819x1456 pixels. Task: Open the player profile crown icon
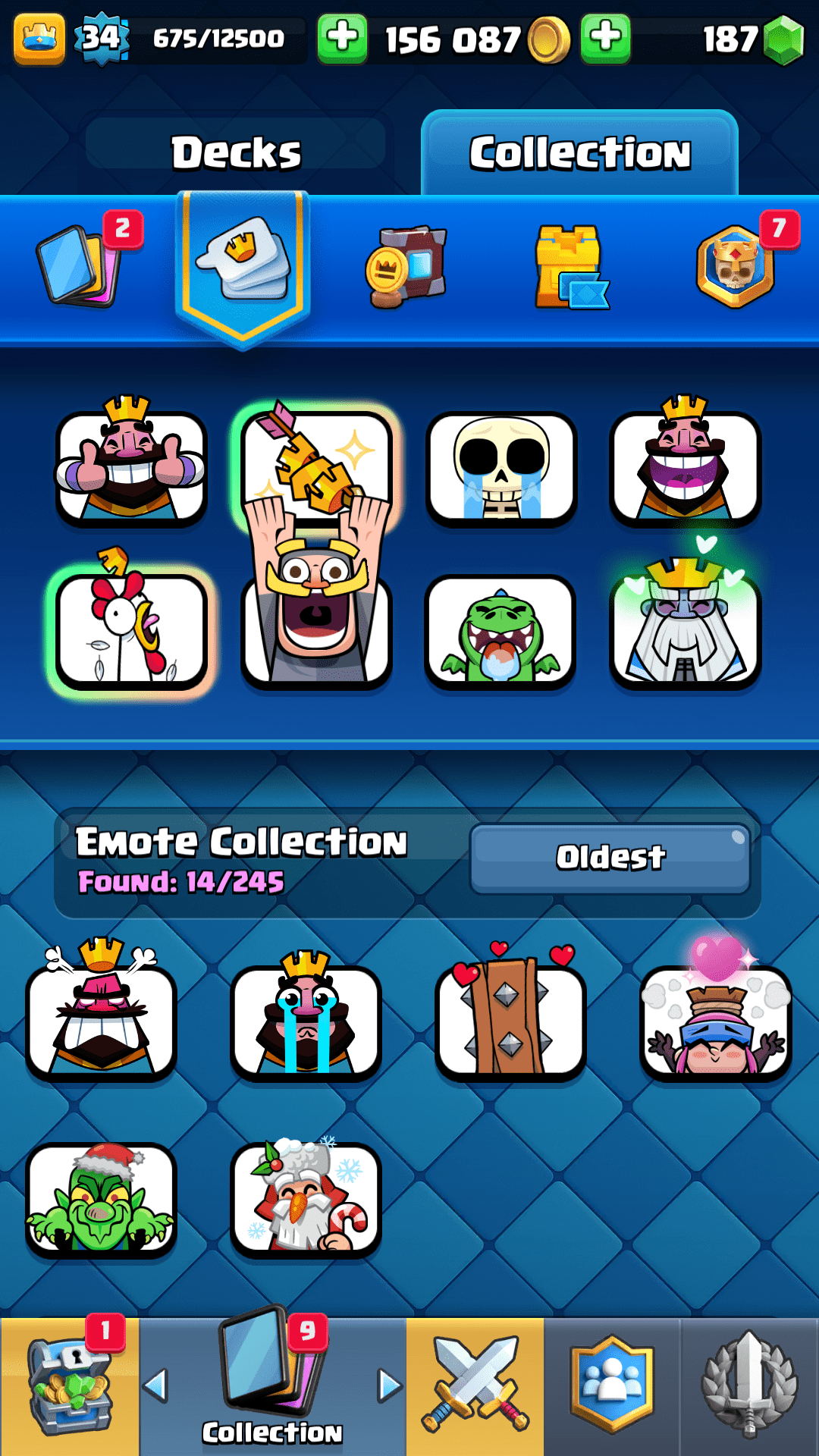(39, 38)
